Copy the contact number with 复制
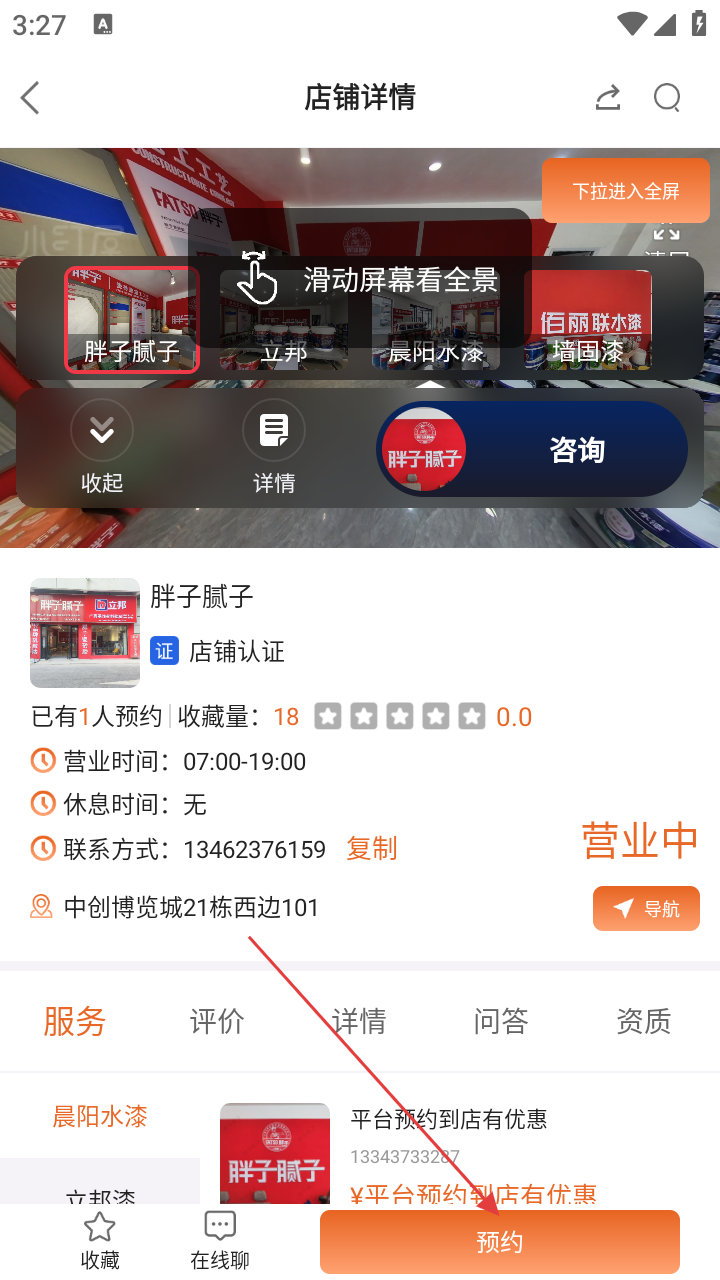 coord(372,849)
